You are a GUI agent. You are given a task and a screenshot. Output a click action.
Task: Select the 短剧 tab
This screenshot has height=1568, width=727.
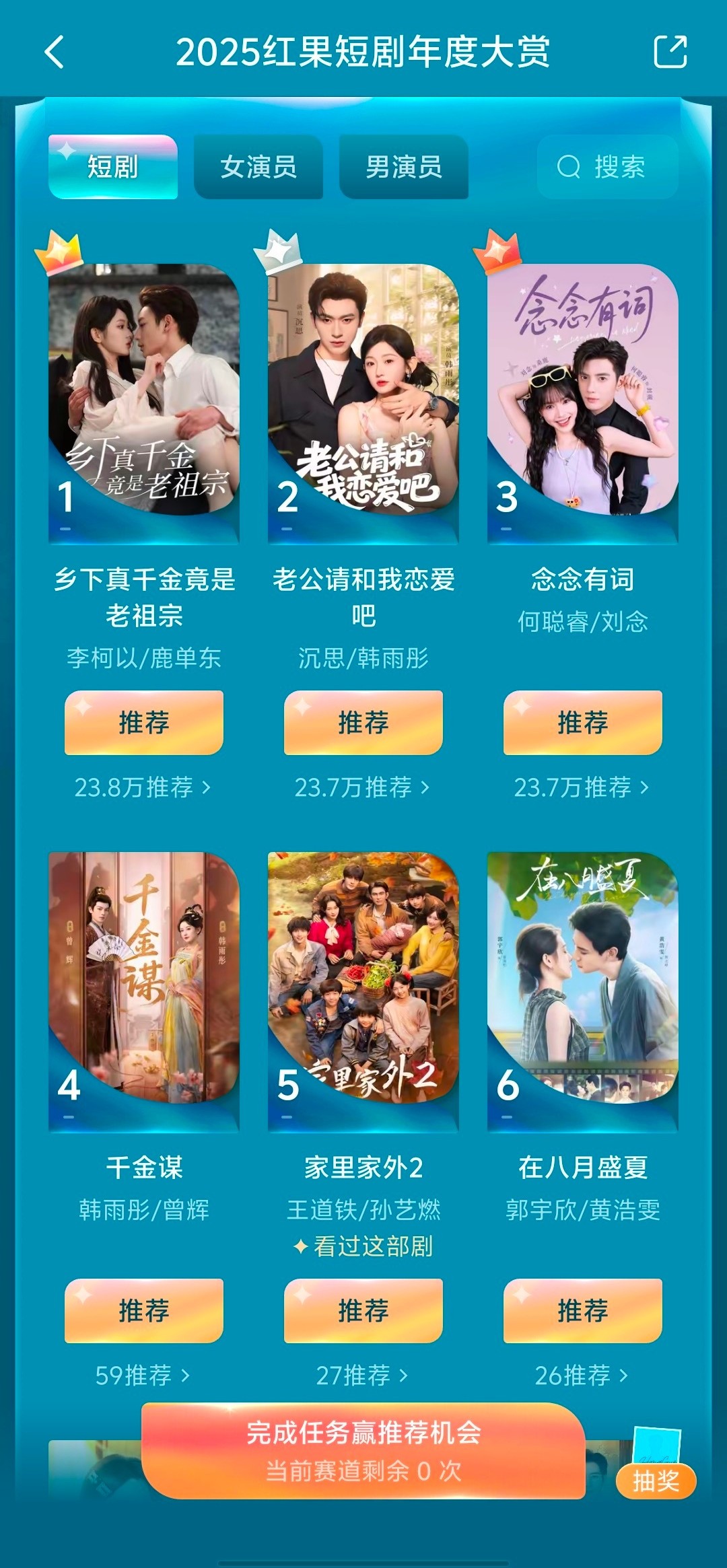(113, 167)
